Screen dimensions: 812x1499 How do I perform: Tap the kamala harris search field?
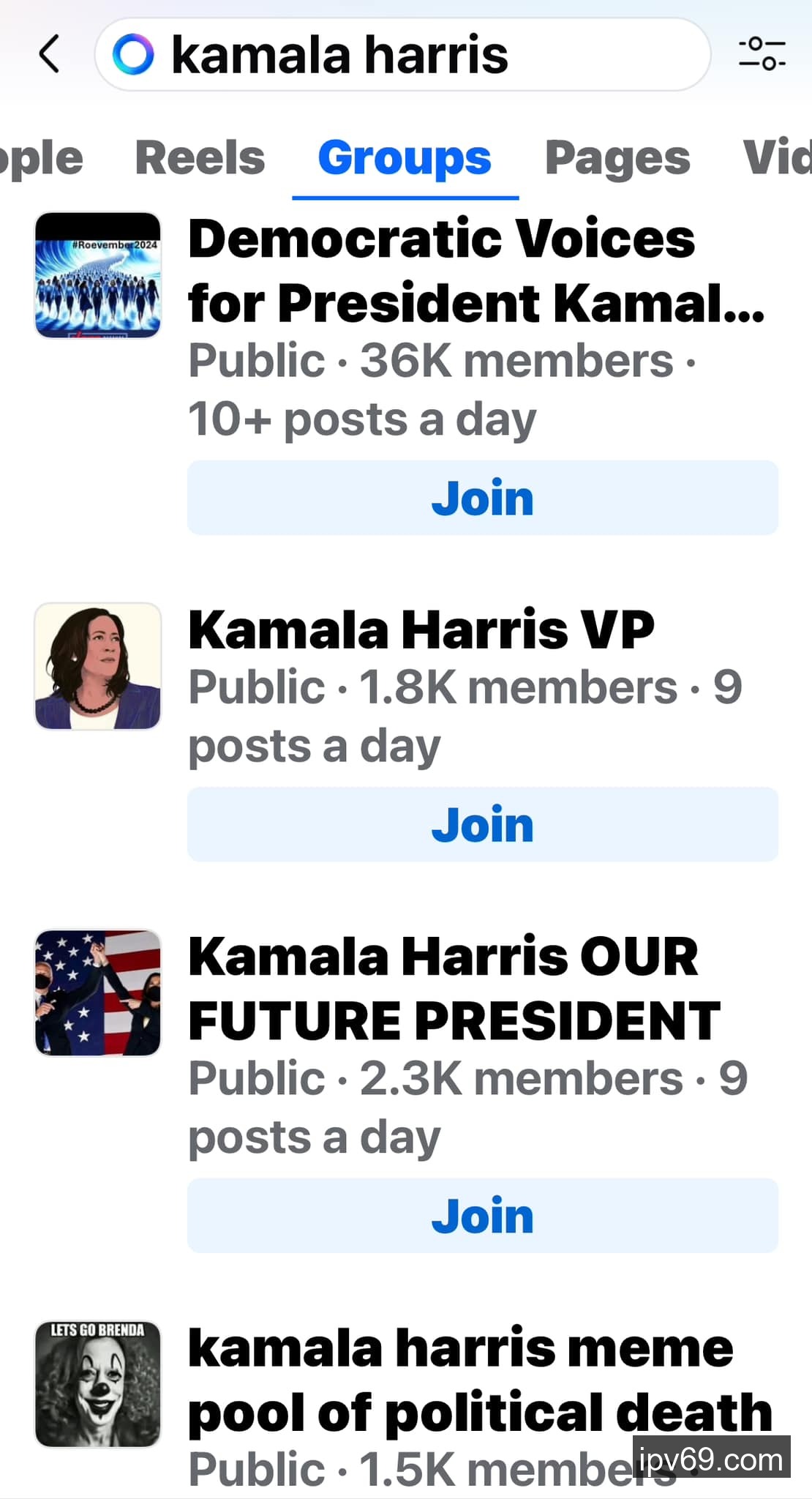click(402, 55)
